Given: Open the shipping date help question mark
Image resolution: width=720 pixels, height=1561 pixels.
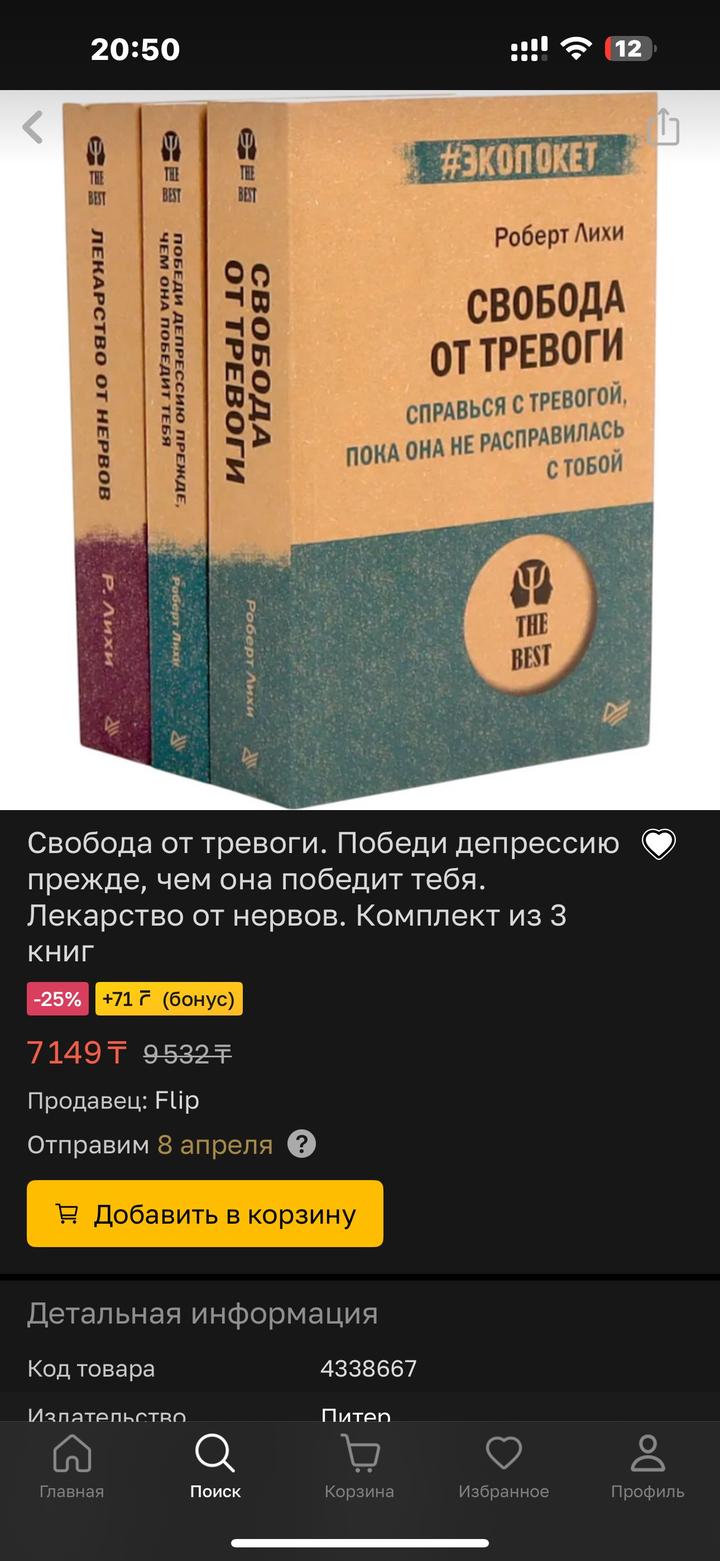Looking at the screenshot, I should (302, 1144).
